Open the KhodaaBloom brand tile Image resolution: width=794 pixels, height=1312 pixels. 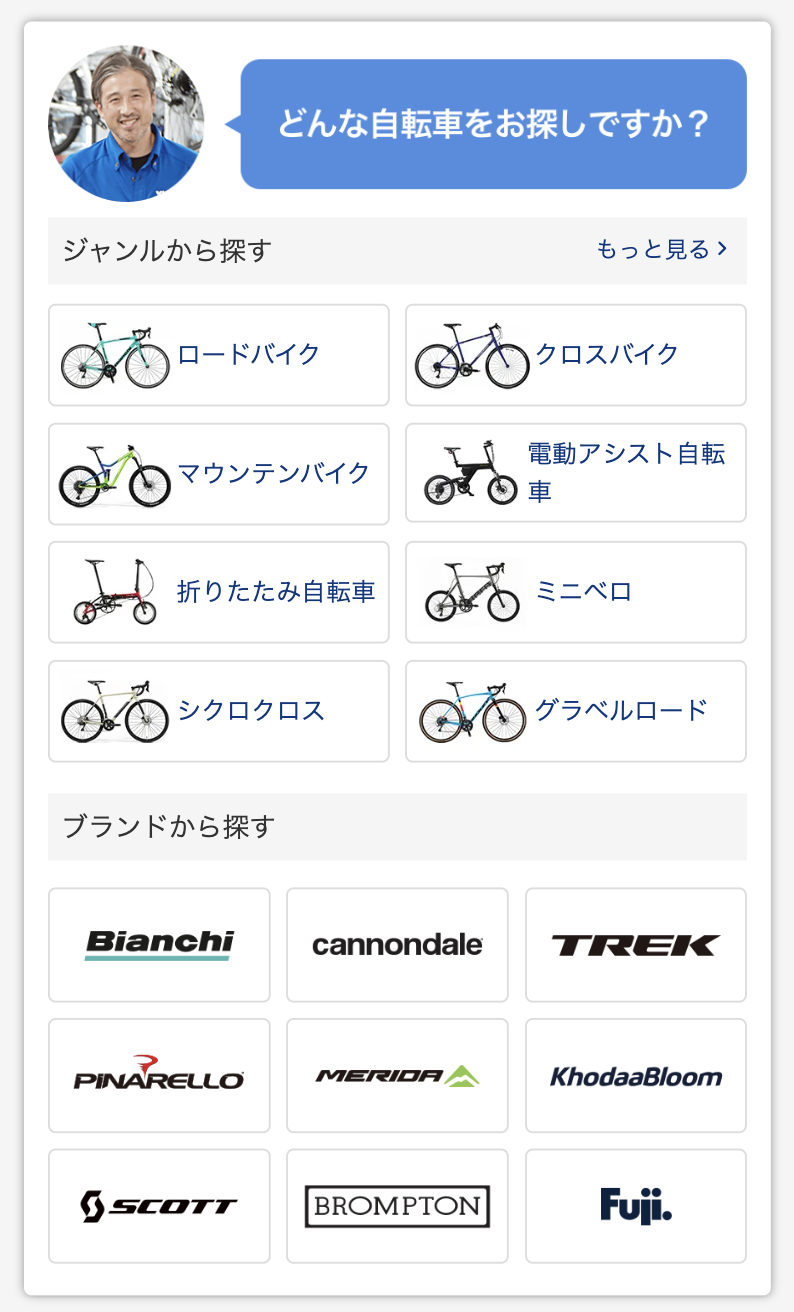pyautogui.click(x=636, y=1076)
